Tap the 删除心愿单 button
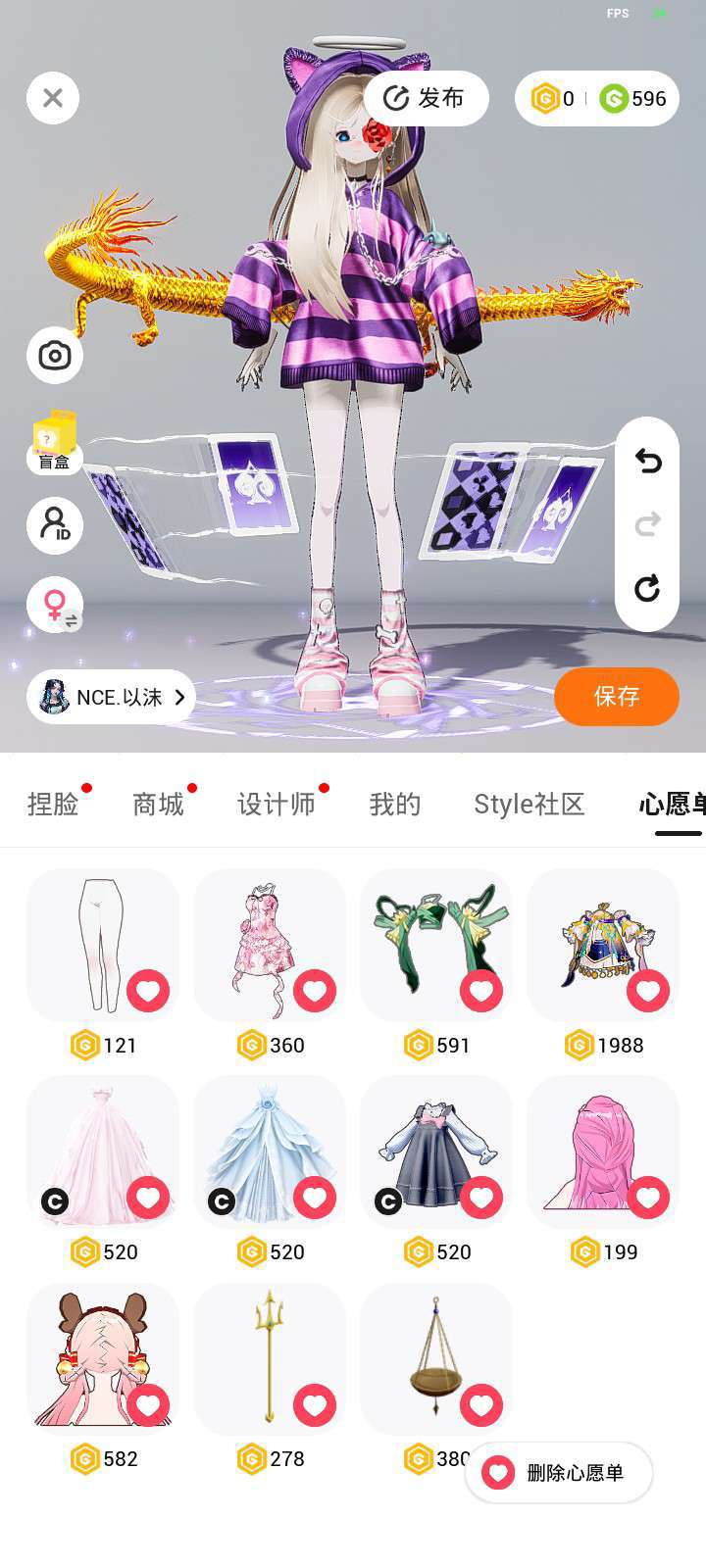Screen dimensions: 706x1568 click(x=559, y=1472)
